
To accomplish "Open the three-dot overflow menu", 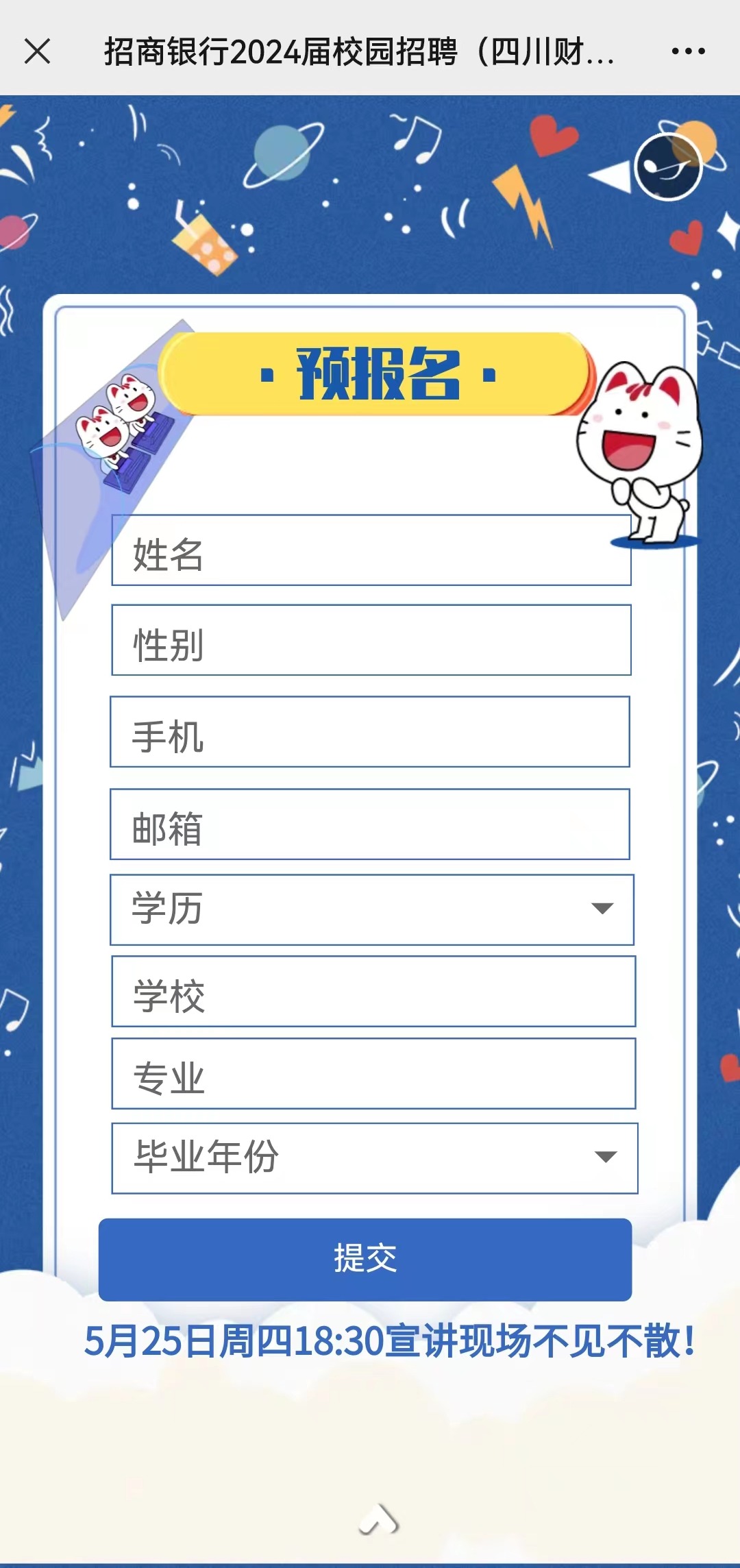I will pos(688,51).
